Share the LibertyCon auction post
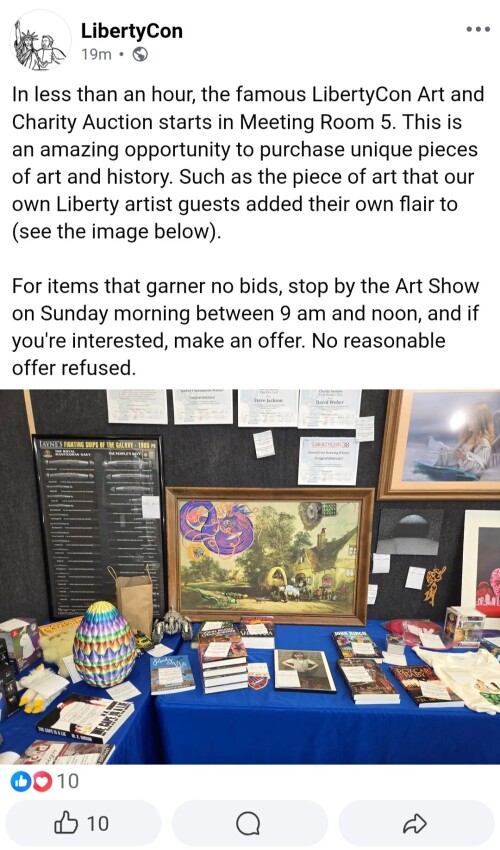500x850 pixels. (x=415, y=825)
